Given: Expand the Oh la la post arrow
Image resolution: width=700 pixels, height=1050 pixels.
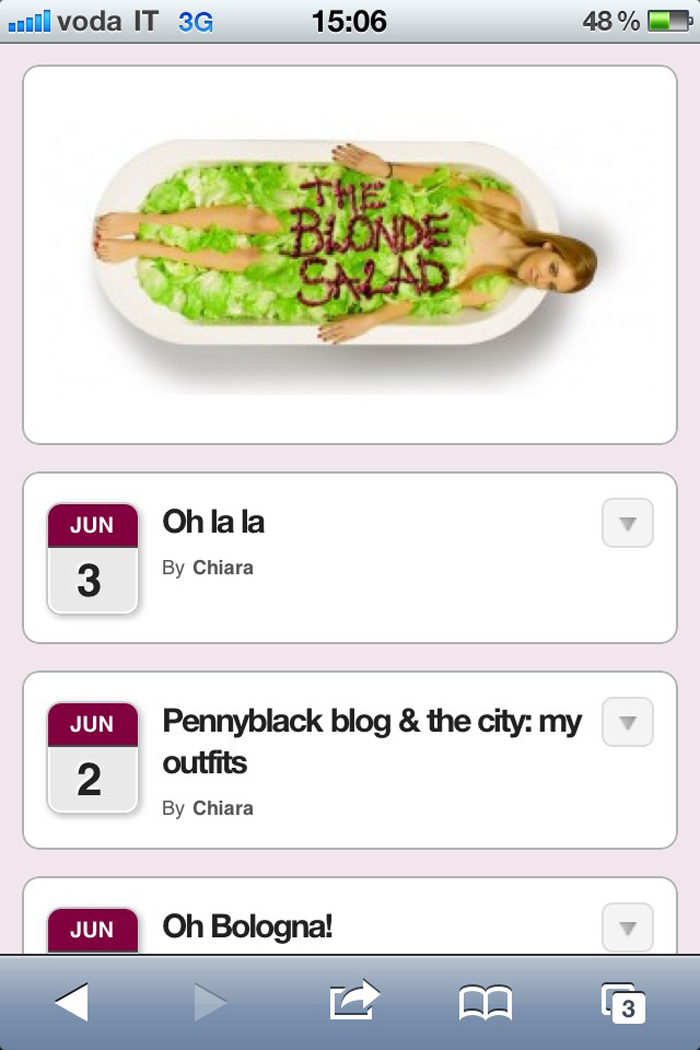Looking at the screenshot, I should point(627,523).
